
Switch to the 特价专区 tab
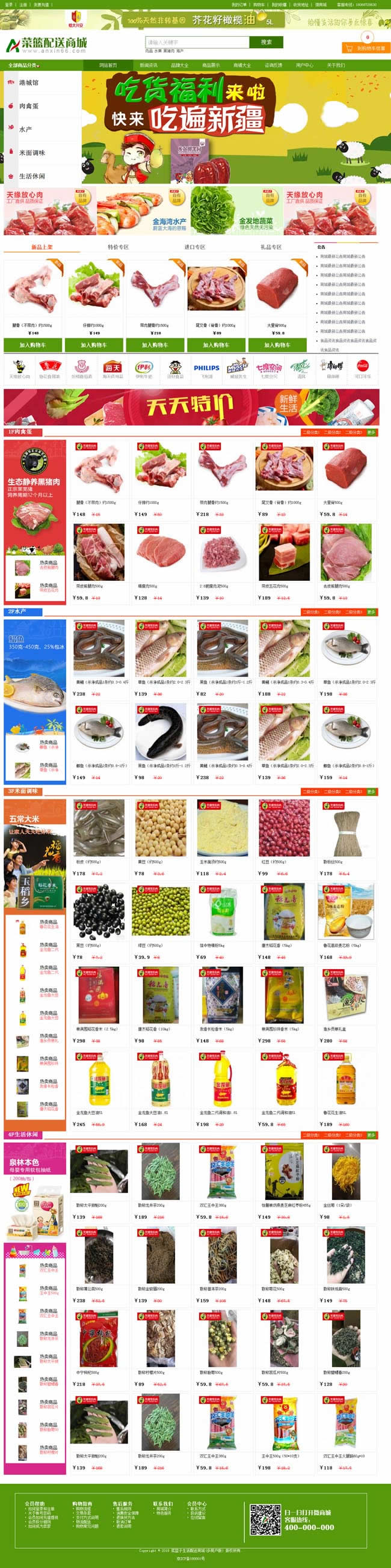(x=118, y=247)
